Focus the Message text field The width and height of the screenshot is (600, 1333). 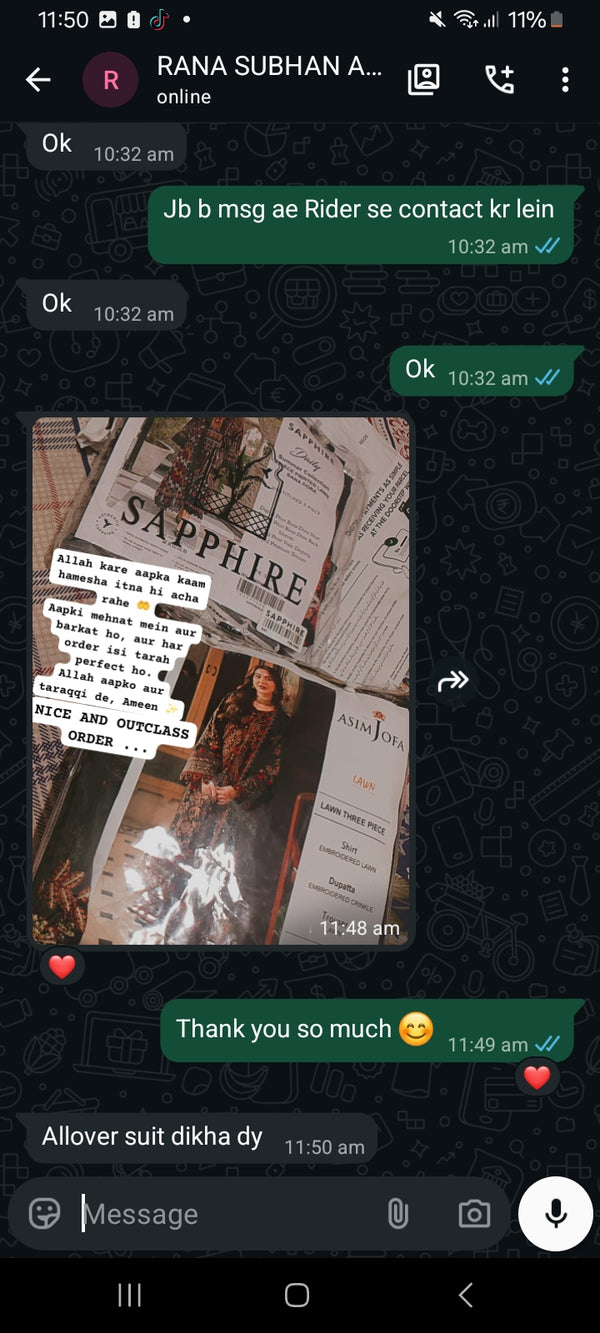(225, 1214)
